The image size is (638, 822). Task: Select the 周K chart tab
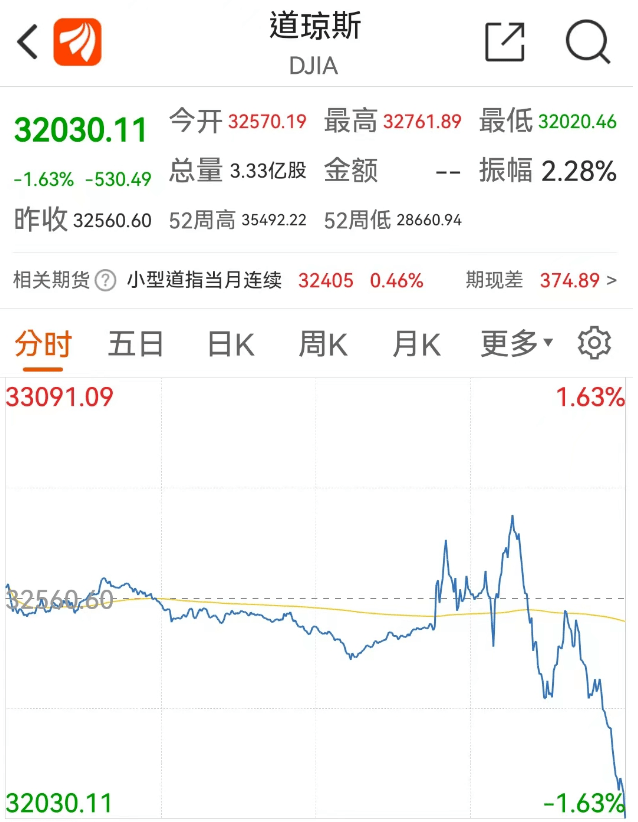click(323, 345)
